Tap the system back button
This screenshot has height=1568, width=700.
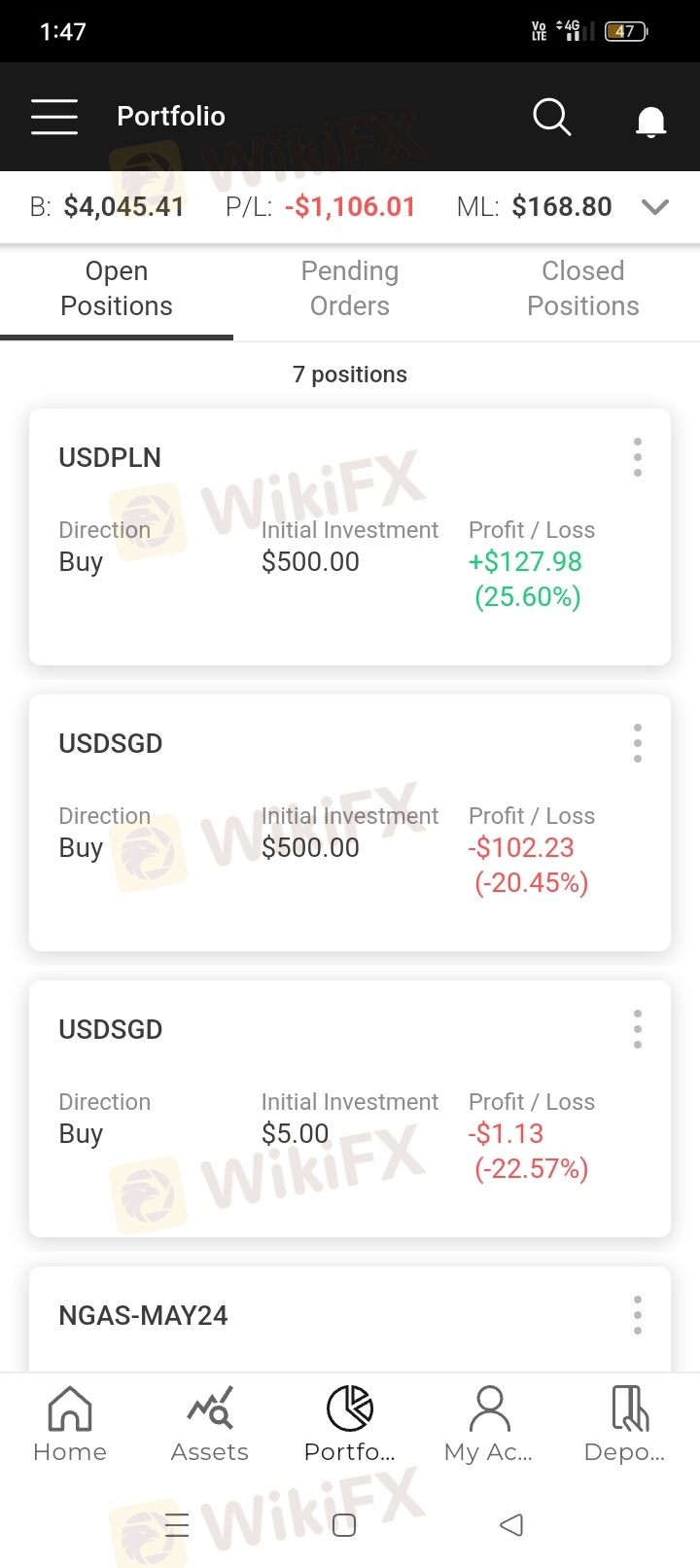(x=511, y=1525)
